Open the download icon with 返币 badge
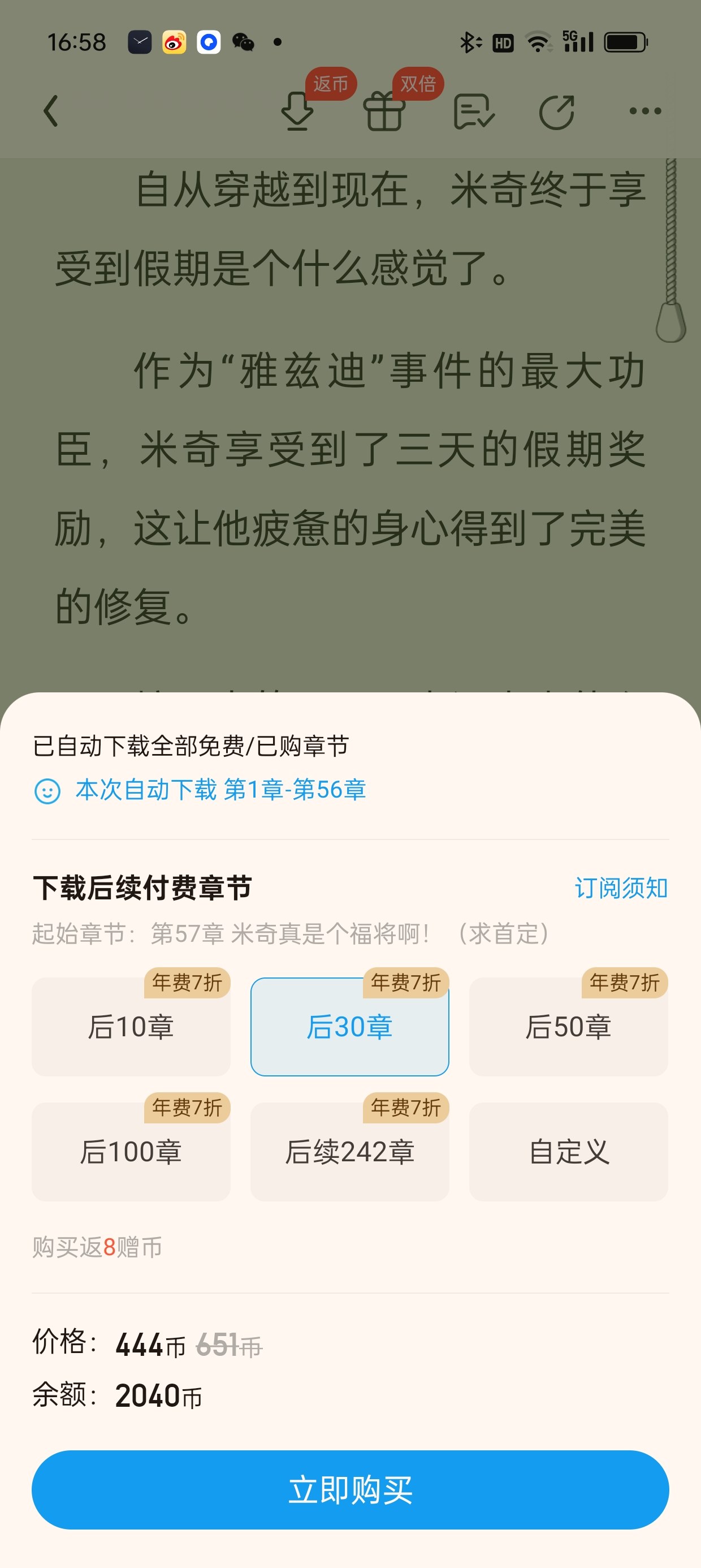701x1568 pixels. [297, 111]
